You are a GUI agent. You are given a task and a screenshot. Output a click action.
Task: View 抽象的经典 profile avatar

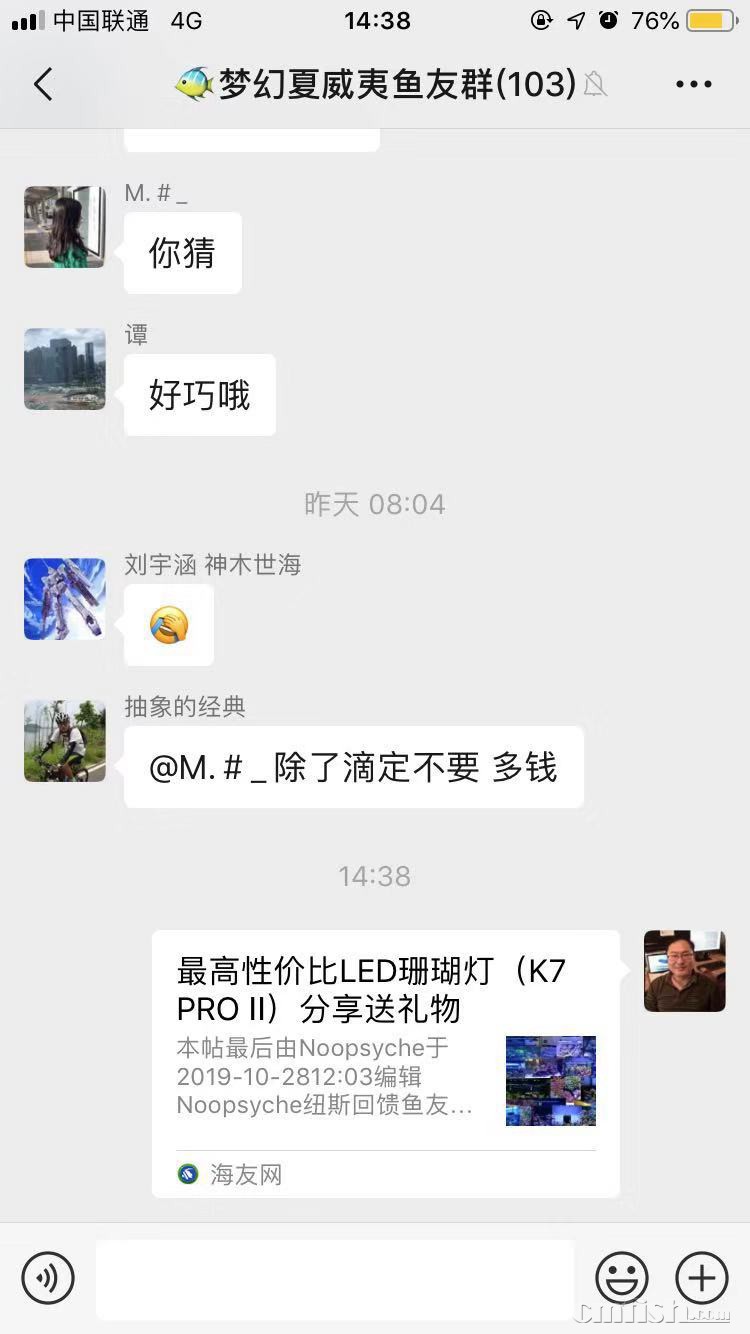coord(65,741)
